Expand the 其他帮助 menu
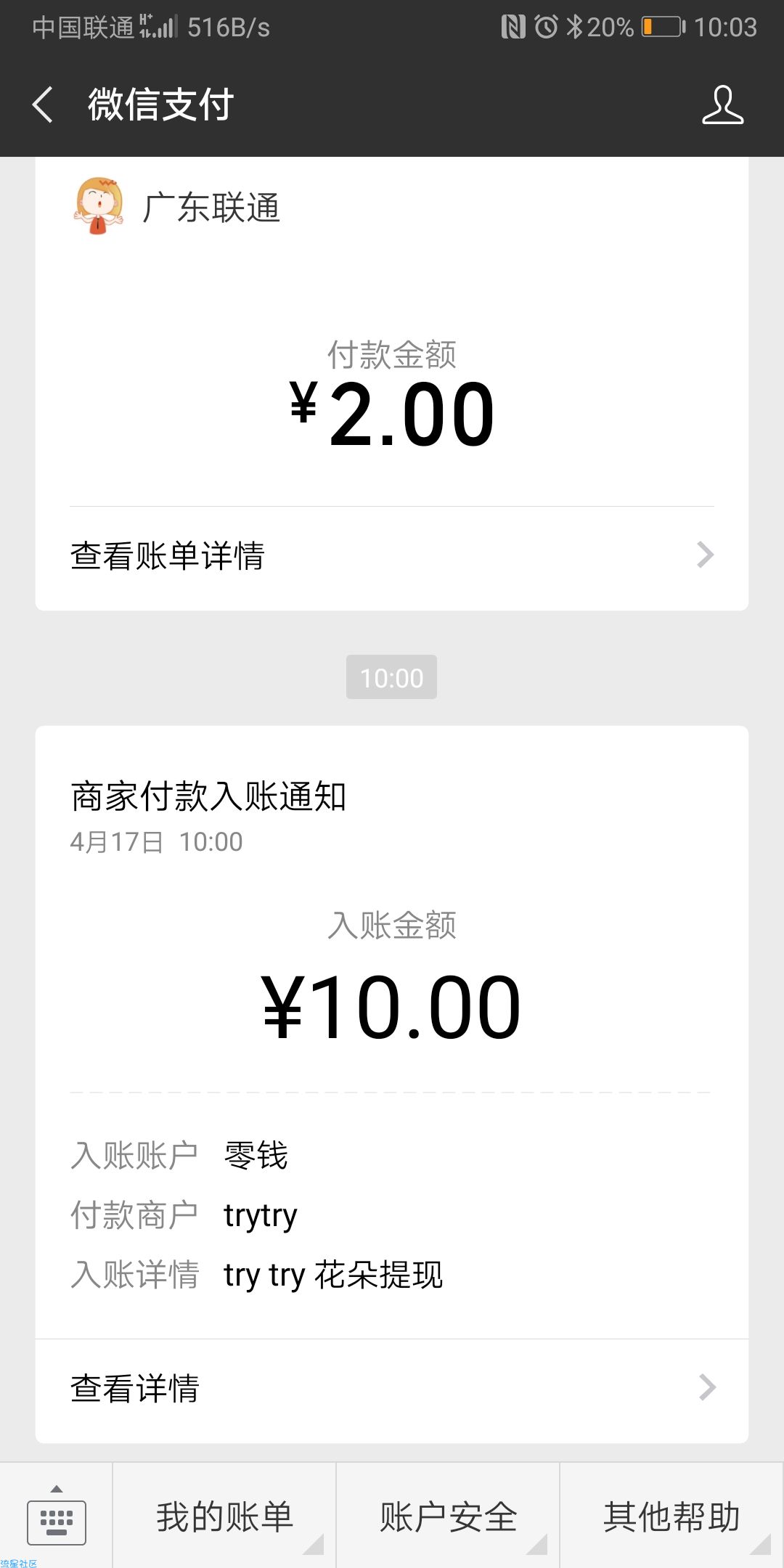Viewport: 784px width, 1568px height. coord(672,1516)
